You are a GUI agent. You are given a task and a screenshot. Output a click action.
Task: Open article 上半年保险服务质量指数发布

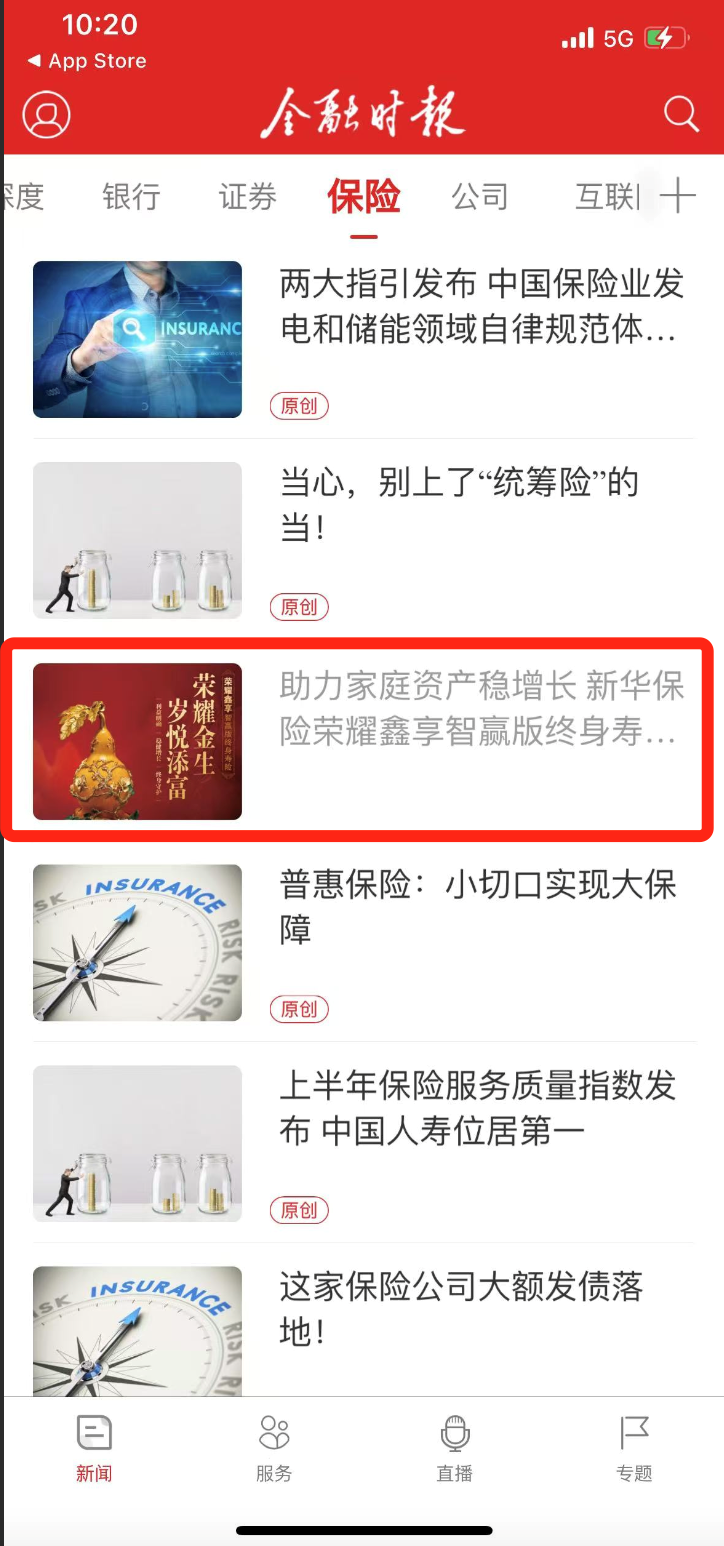coord(478,1108)
